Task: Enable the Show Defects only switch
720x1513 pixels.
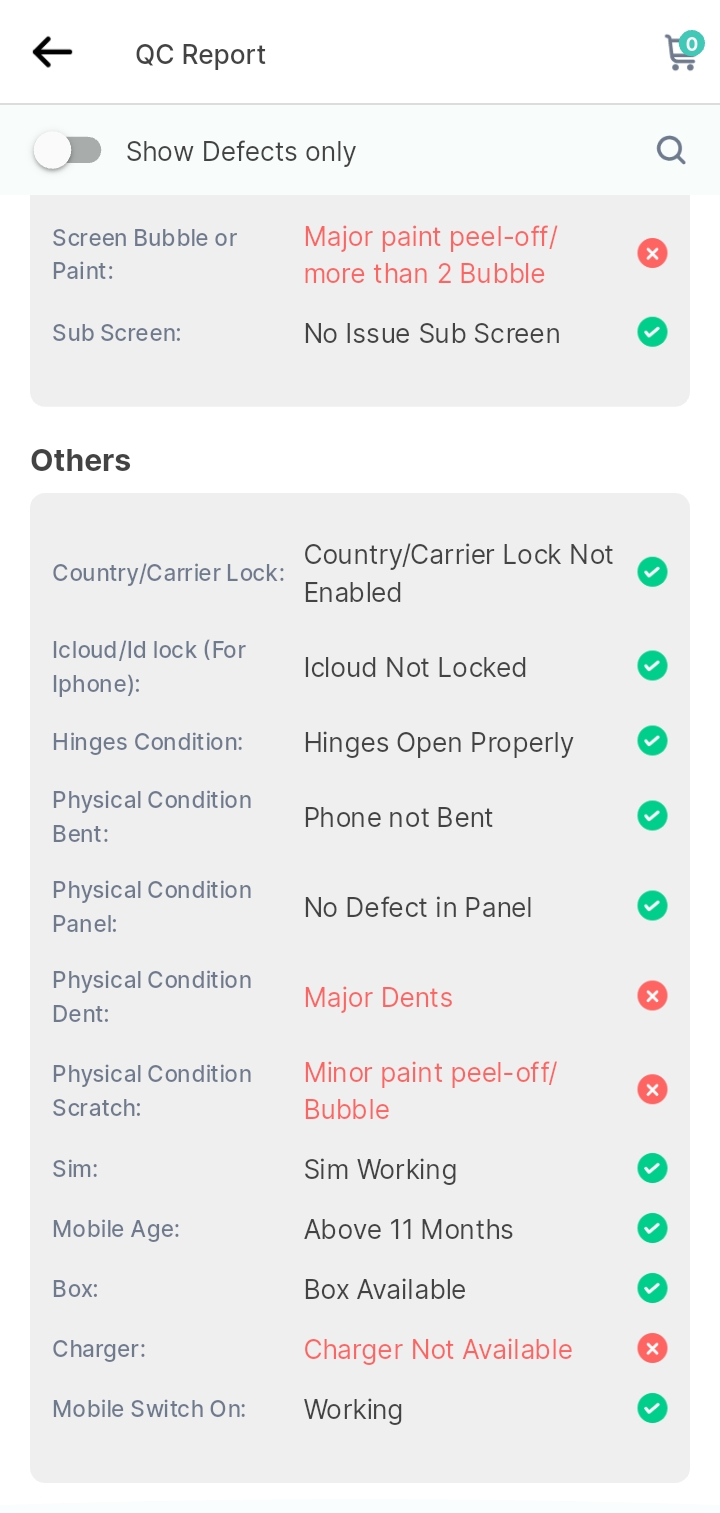Action: tap(67, 151)
